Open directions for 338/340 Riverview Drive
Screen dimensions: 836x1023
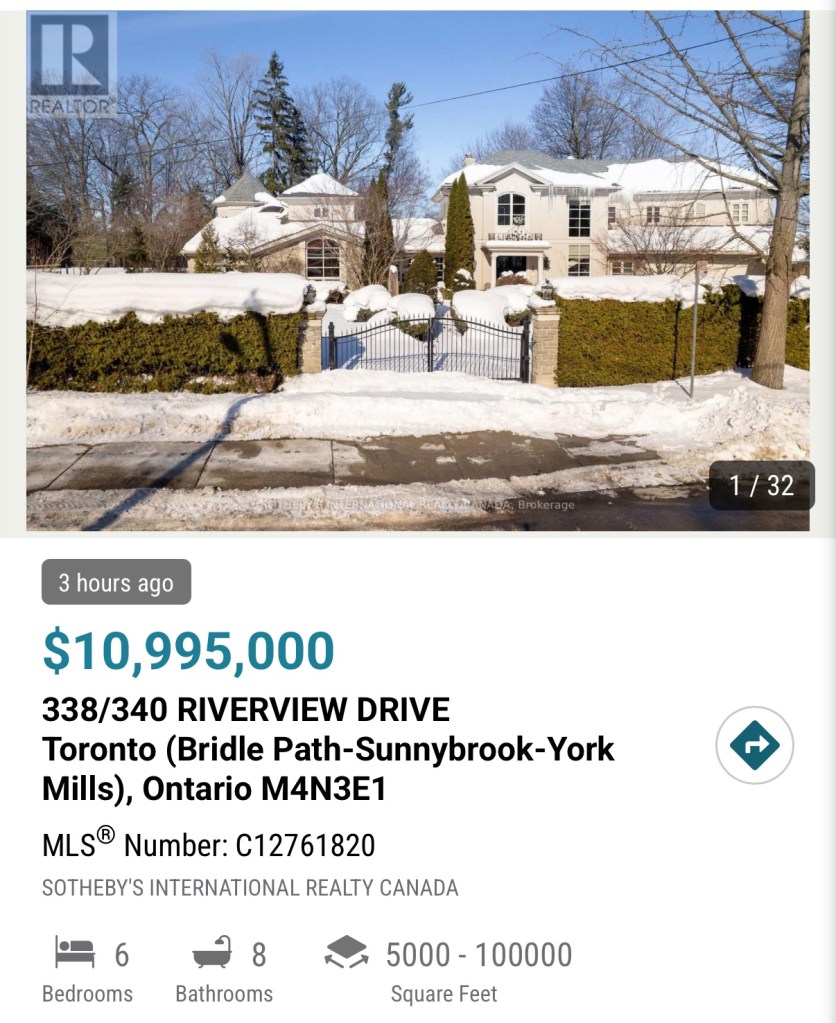point(754,745)
